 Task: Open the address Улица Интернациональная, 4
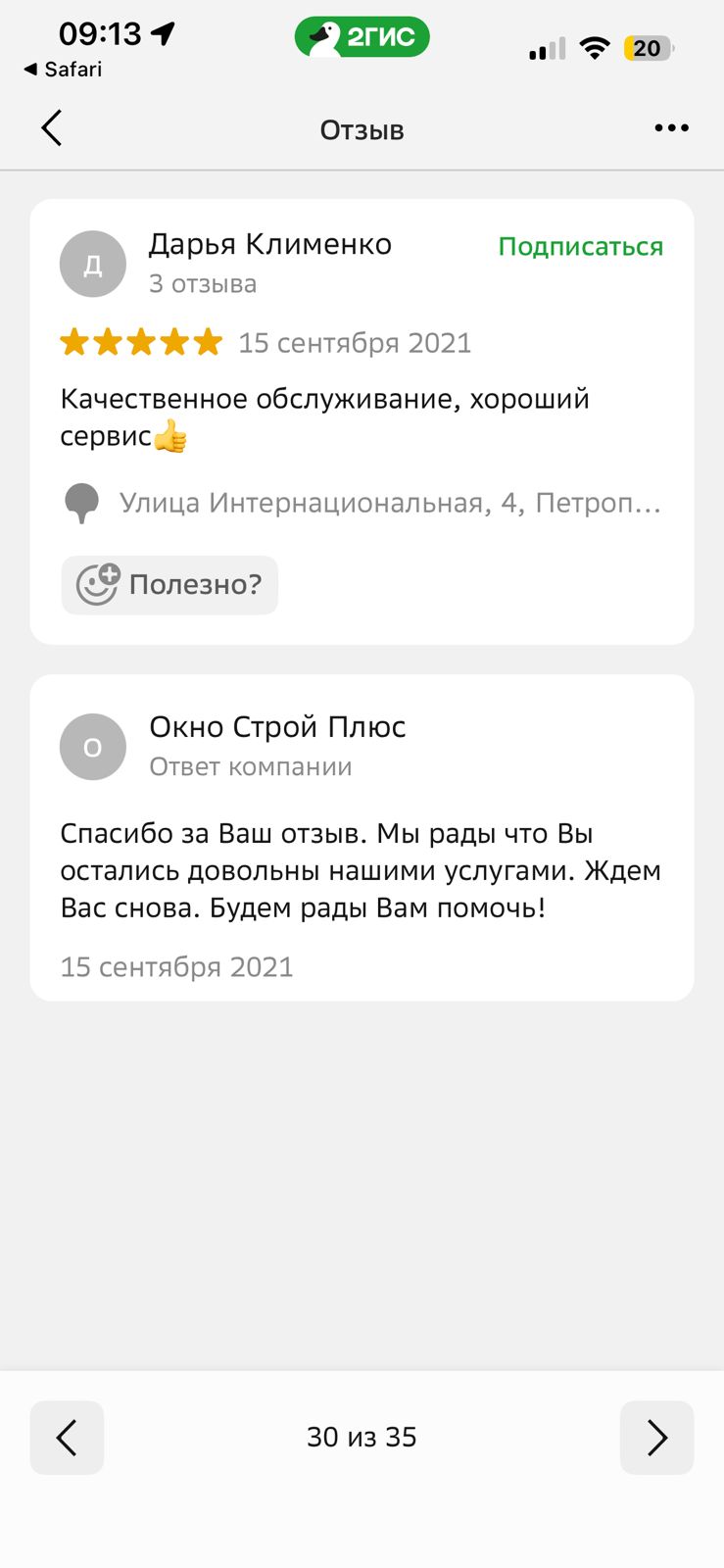(x=389, y=503)
